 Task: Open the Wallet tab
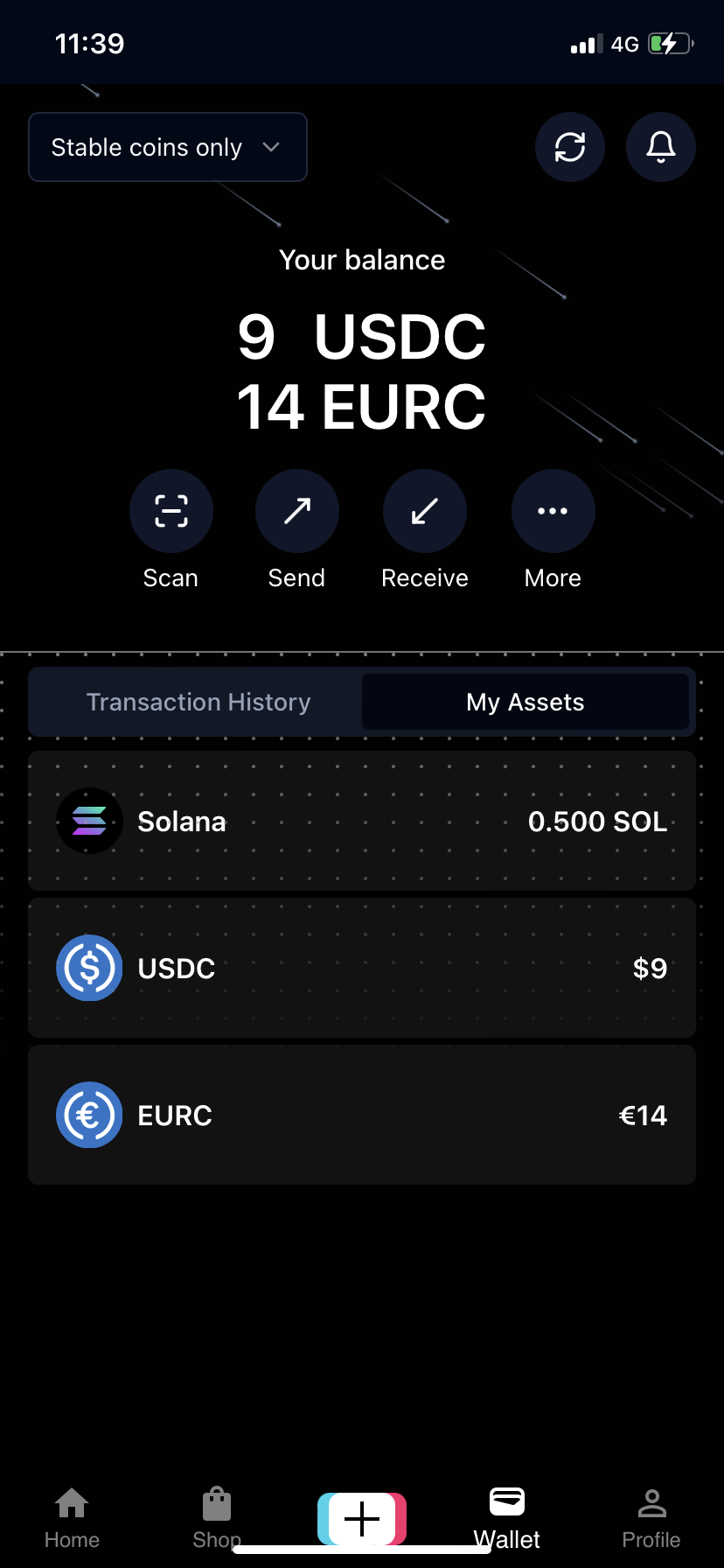point(507,1517)
